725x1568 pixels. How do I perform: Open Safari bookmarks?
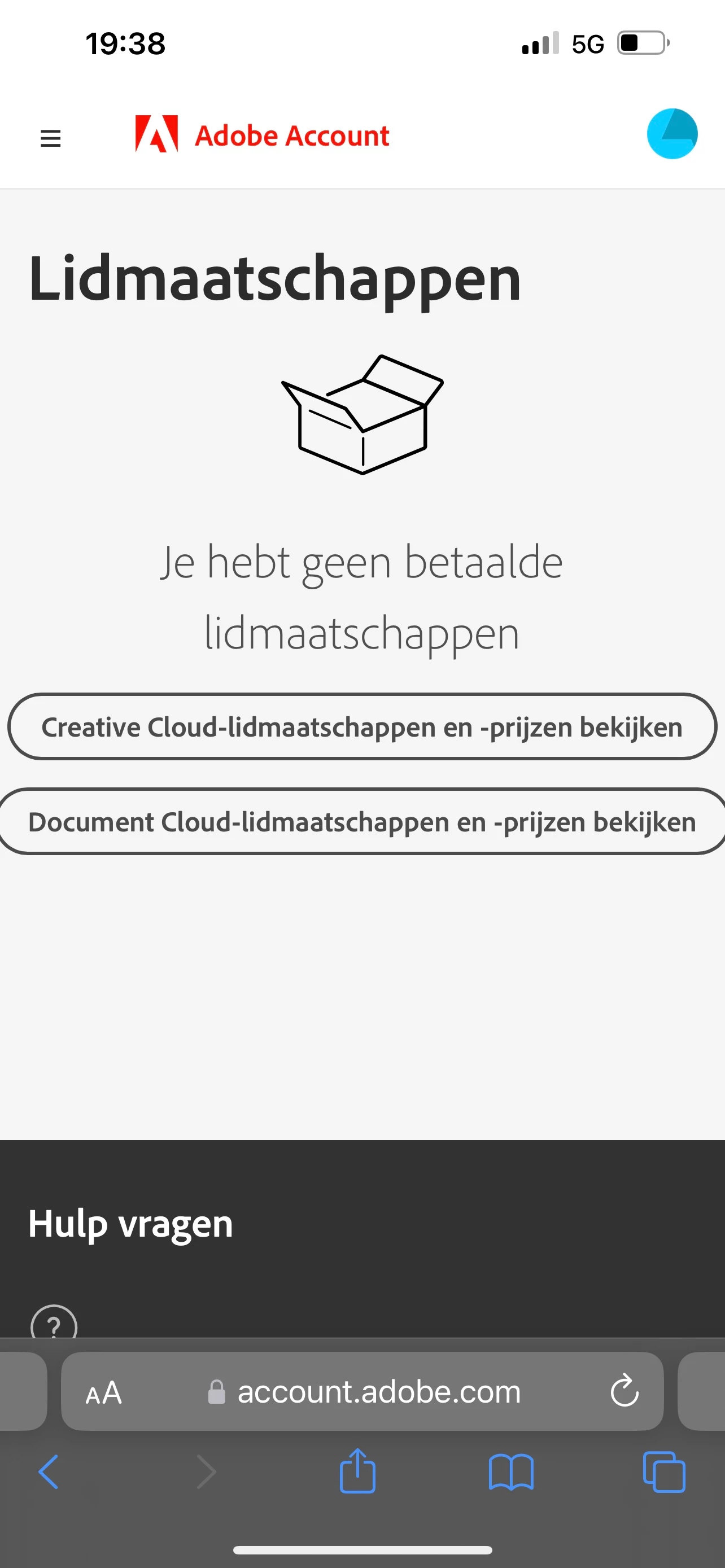(511, 1473)
